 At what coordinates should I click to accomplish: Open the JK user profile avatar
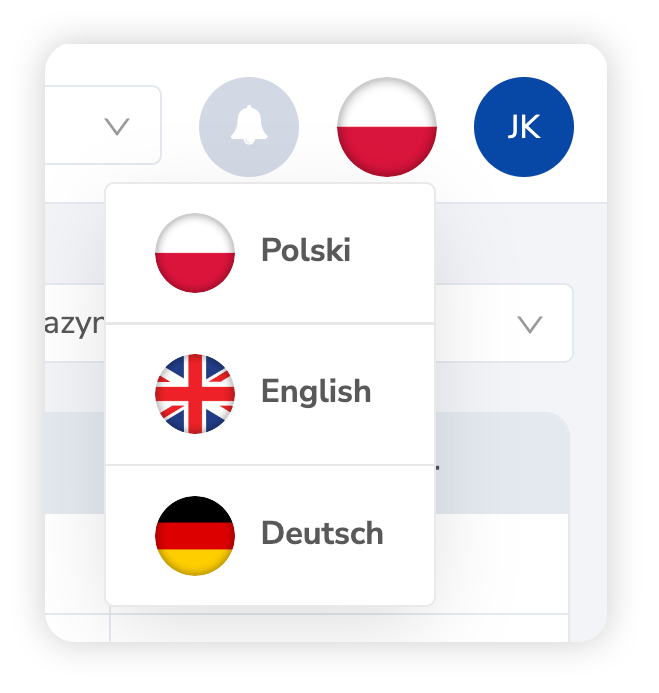(524, 127)
